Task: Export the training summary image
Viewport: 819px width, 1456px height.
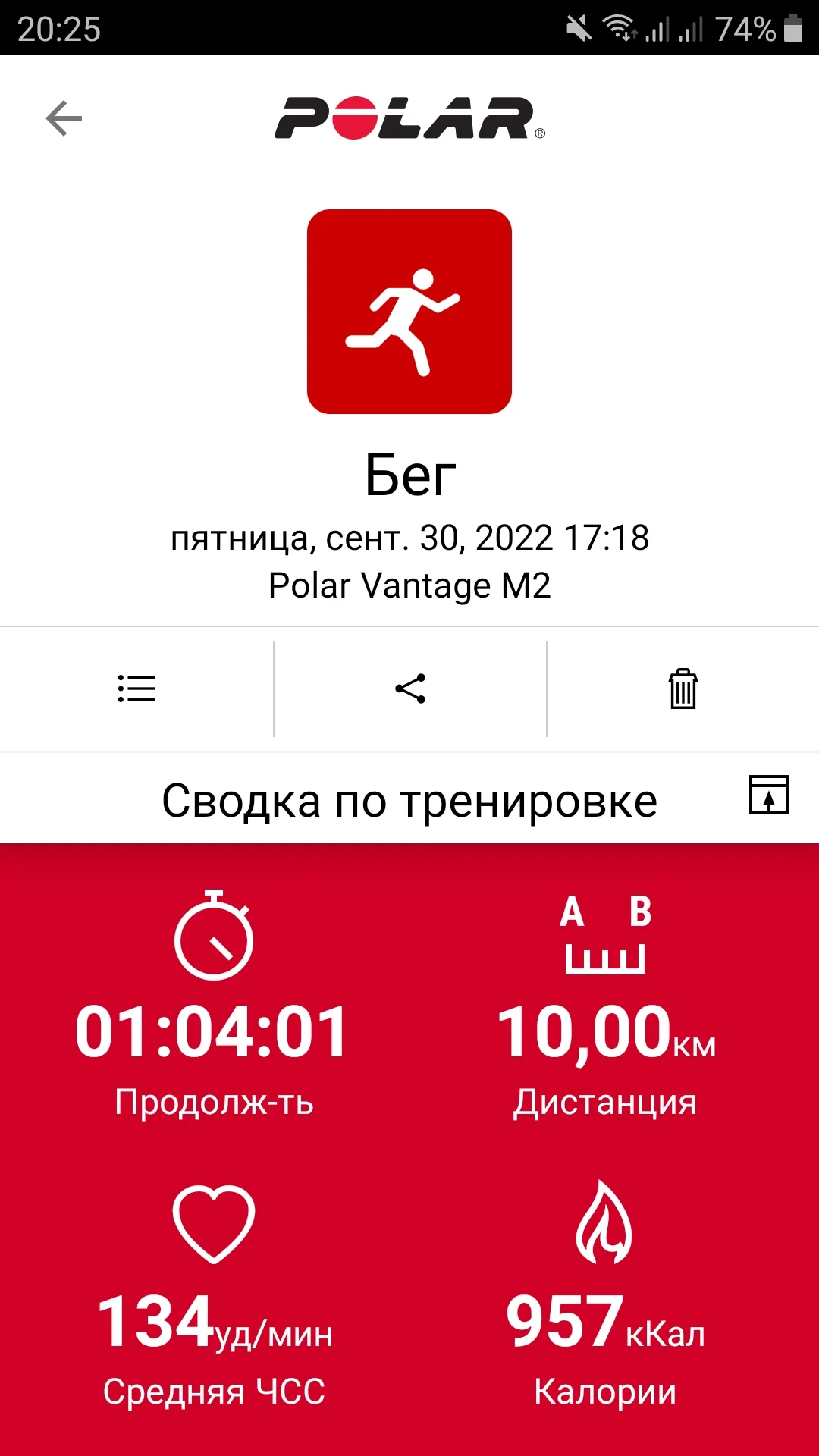Action: [768, 795]
